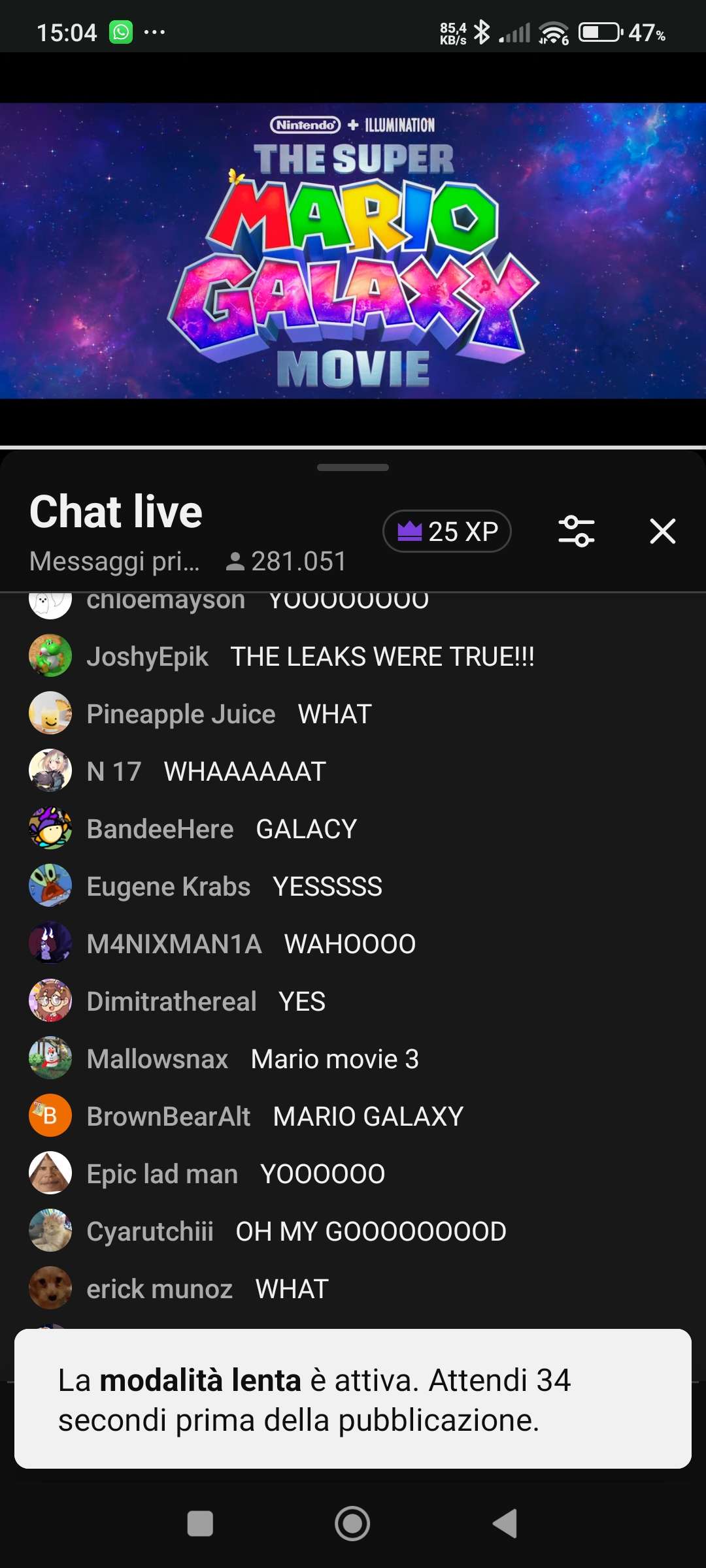Tap the Mario Galaxy Movie video player
706x1568 pixels.
pyautogui.click(x=353, y=250)
